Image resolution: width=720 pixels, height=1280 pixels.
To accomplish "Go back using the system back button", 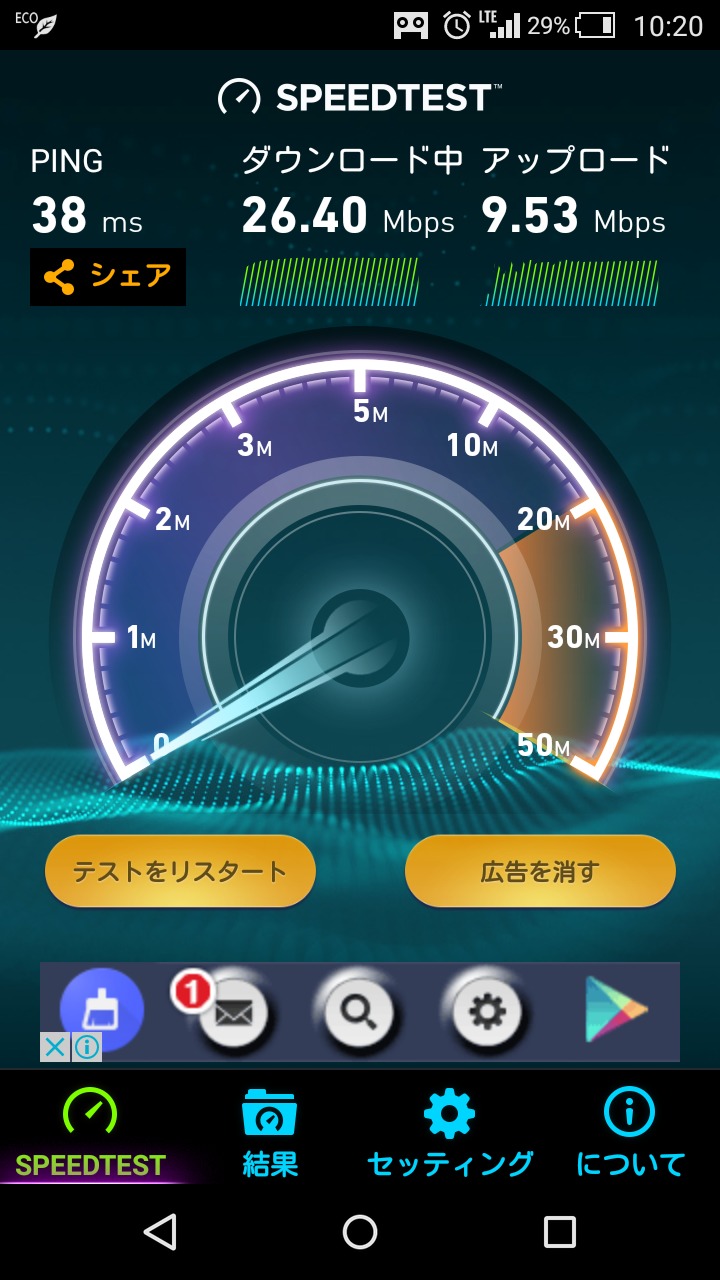I will point(160,1232).
